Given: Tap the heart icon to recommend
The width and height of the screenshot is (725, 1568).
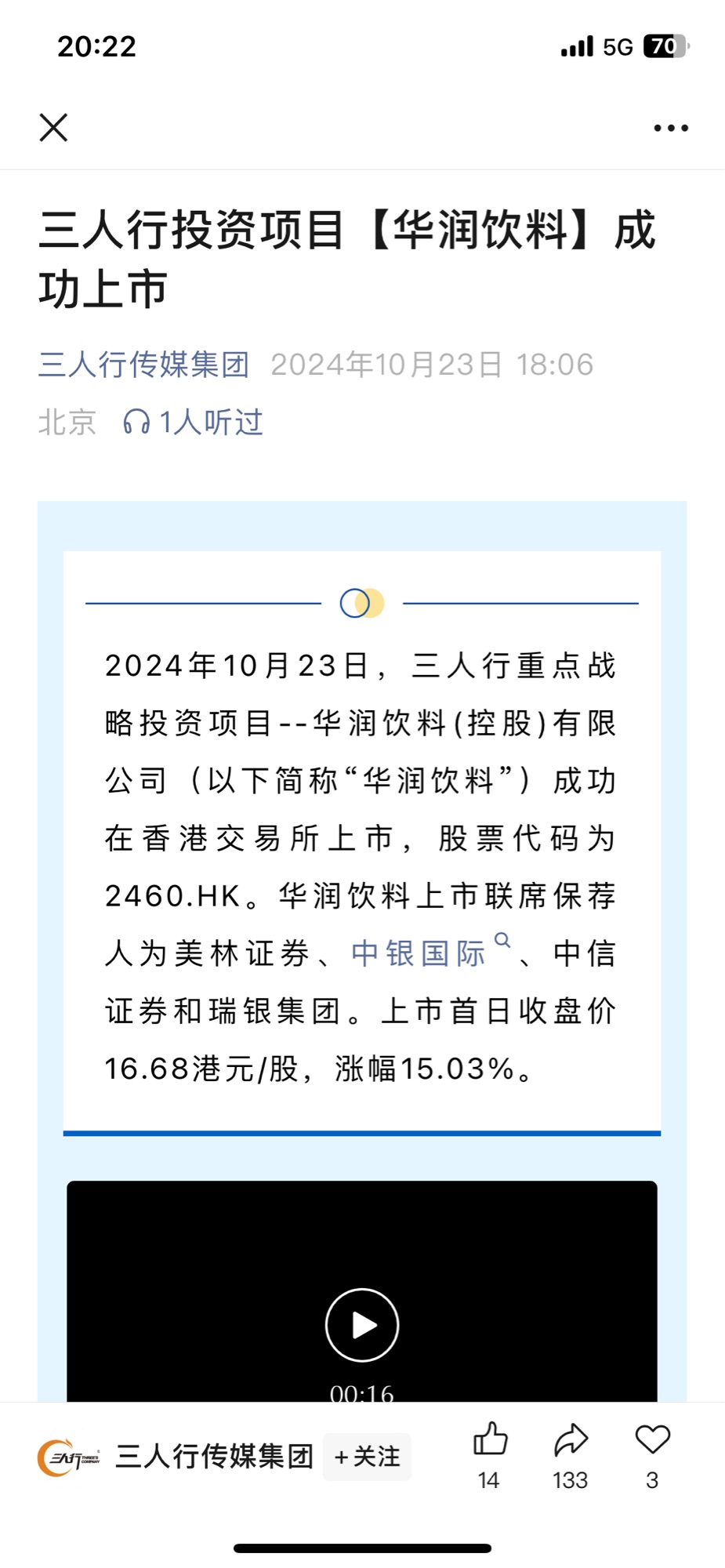Looking at the screenshot, I should click(x=652, y=1439).
